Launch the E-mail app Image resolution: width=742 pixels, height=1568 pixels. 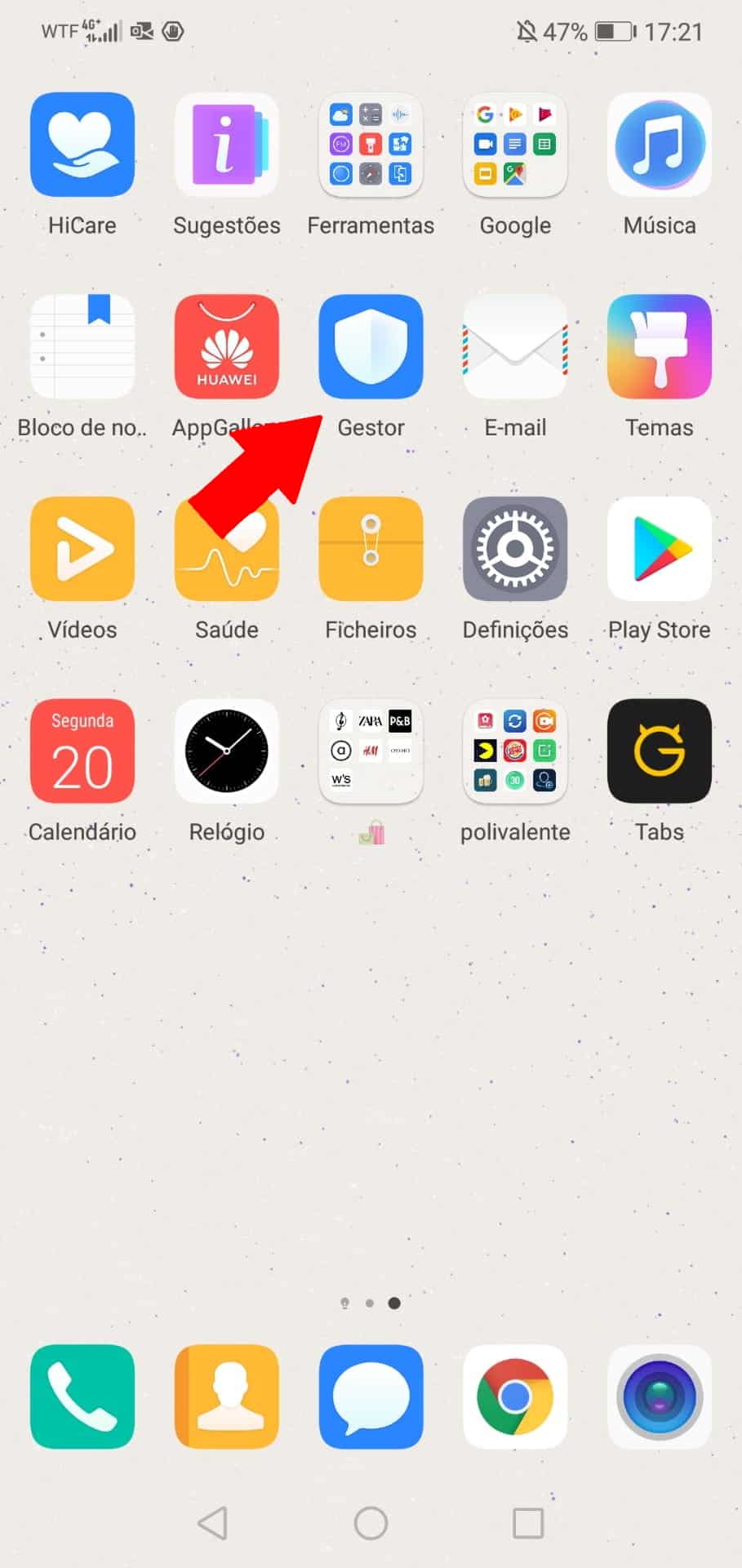(x=515, y=346)
